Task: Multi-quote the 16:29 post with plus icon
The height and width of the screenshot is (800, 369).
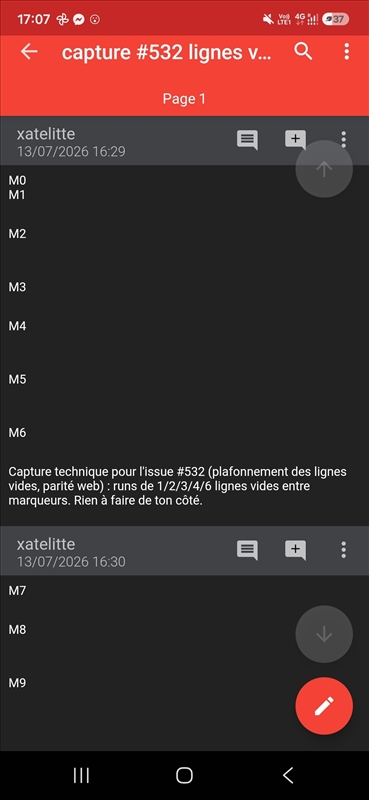Action: (x=296, y=139)
